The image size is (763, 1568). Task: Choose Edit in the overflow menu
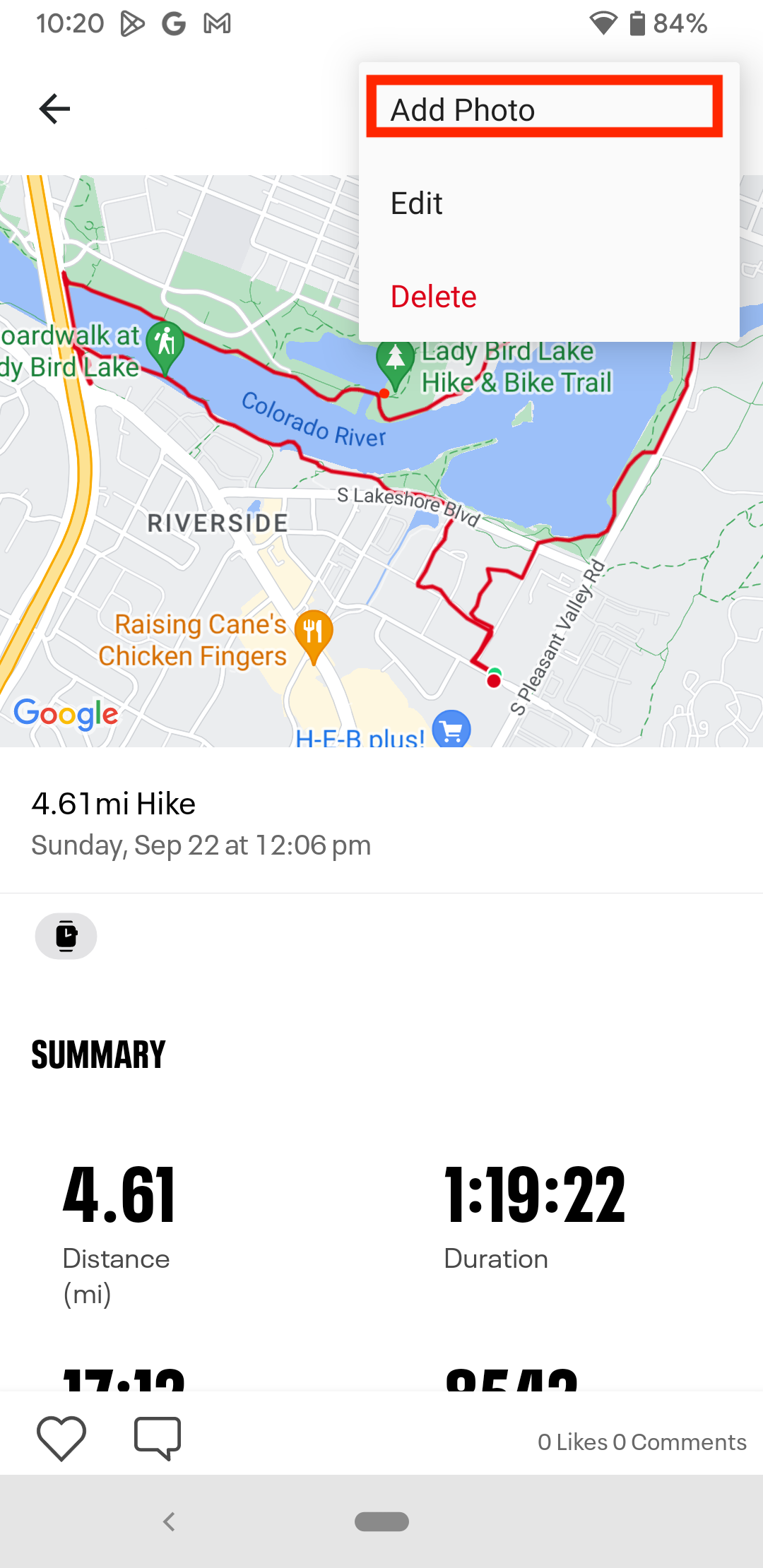(x=417, y=204)
